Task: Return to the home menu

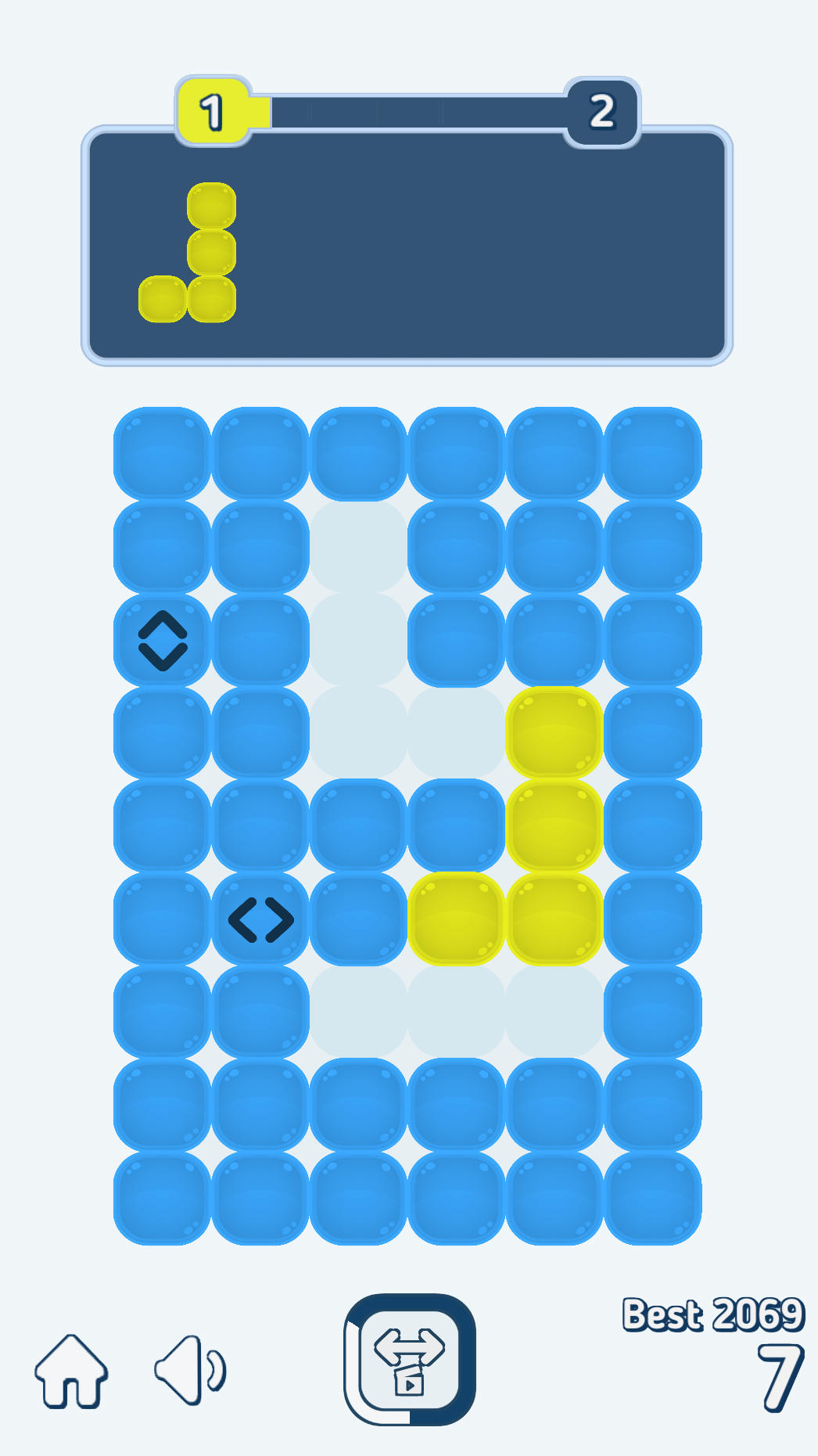Action: (70, 1371)
